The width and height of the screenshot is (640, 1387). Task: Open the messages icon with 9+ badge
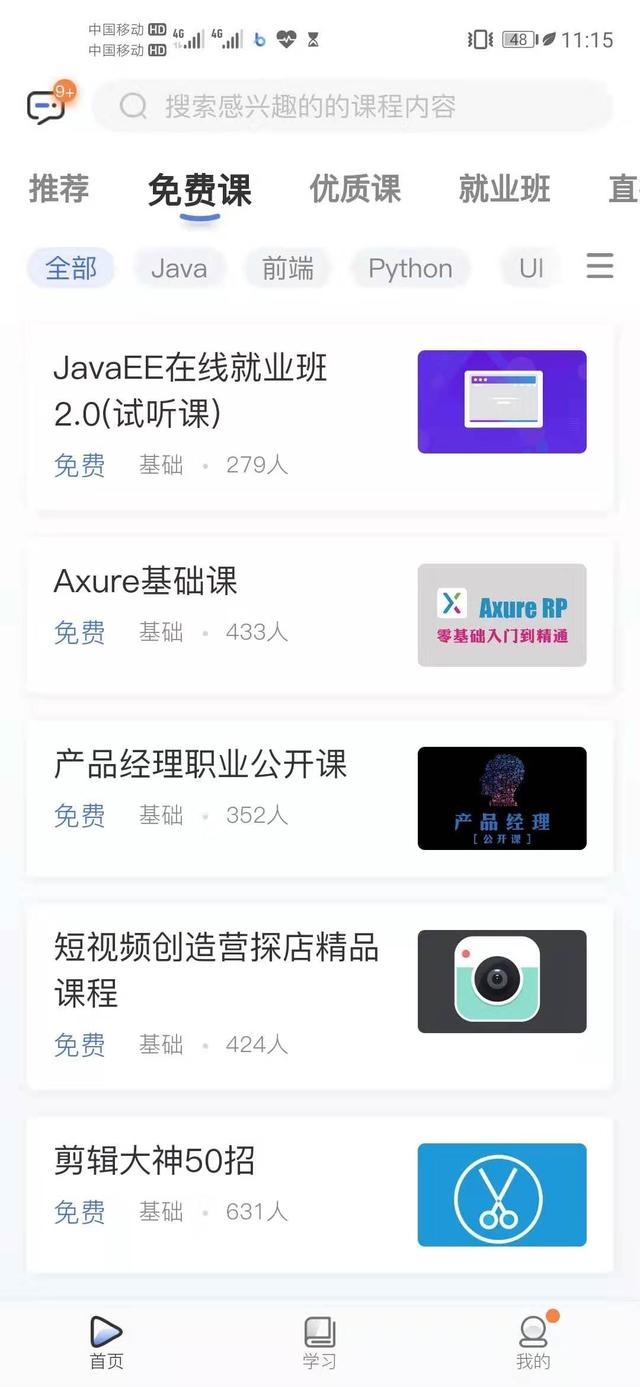[x=46, y=105]
